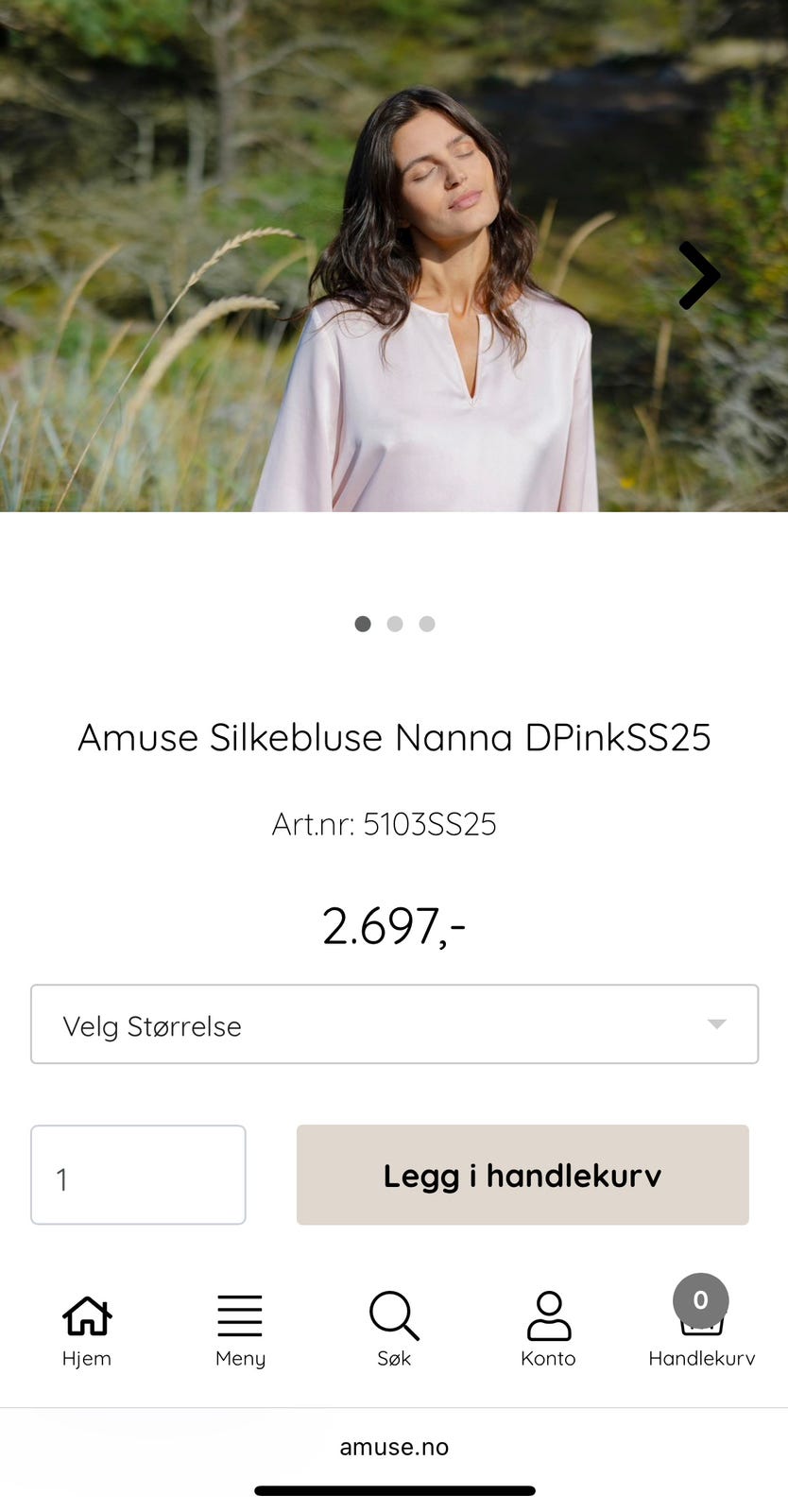This screenshot has width=788, height=1512.
Task: Click the active dark carousel indicator
Action: (x=363, y=624)
